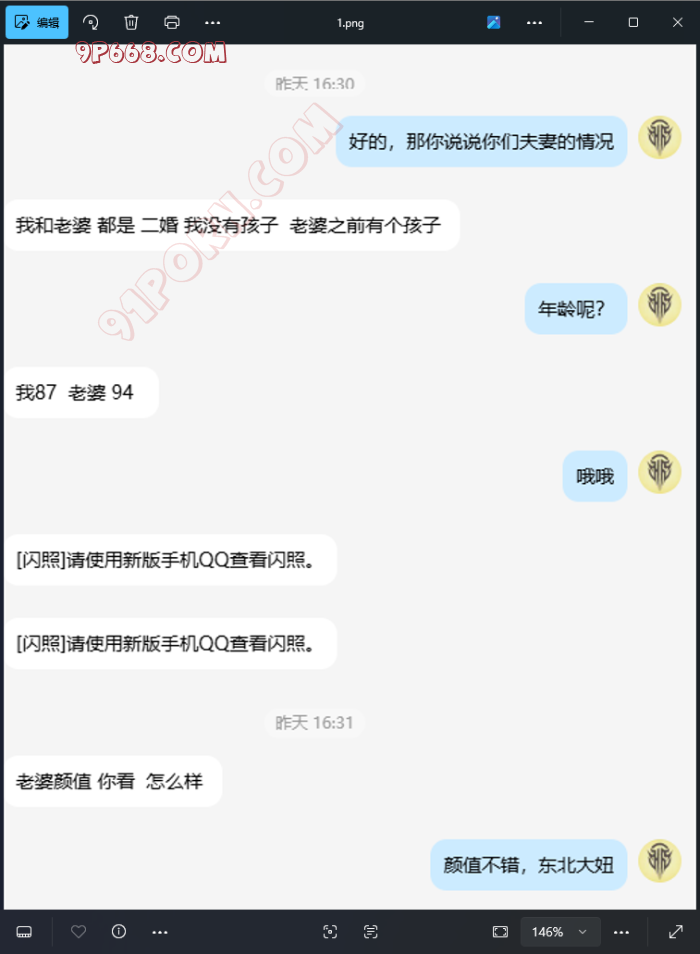Print the image 1.png

[x=172, y=22]
